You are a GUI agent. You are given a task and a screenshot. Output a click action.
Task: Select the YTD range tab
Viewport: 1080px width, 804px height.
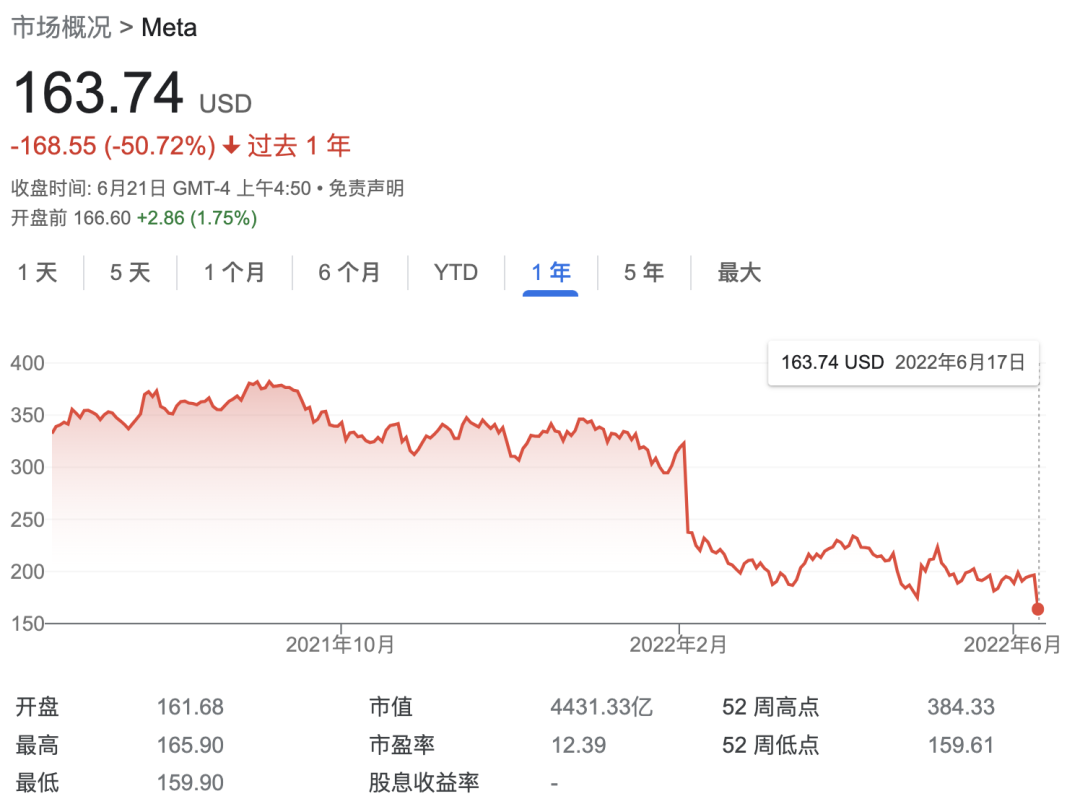[456, 272]
